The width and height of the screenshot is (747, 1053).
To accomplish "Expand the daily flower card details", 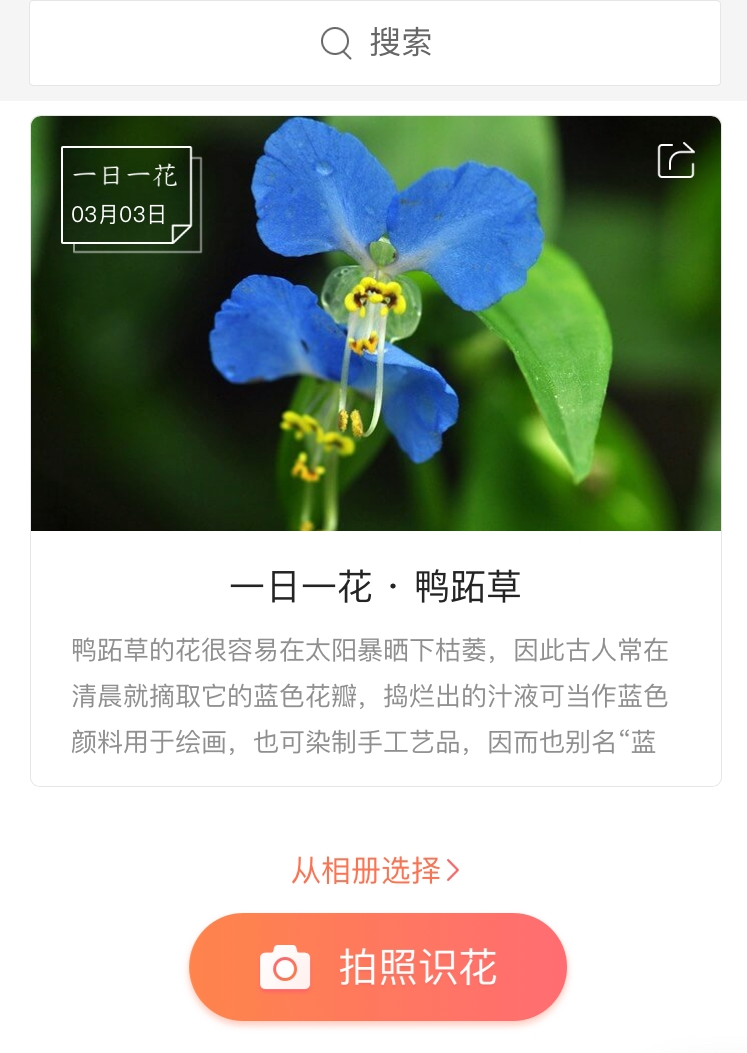I will (375, 450).
